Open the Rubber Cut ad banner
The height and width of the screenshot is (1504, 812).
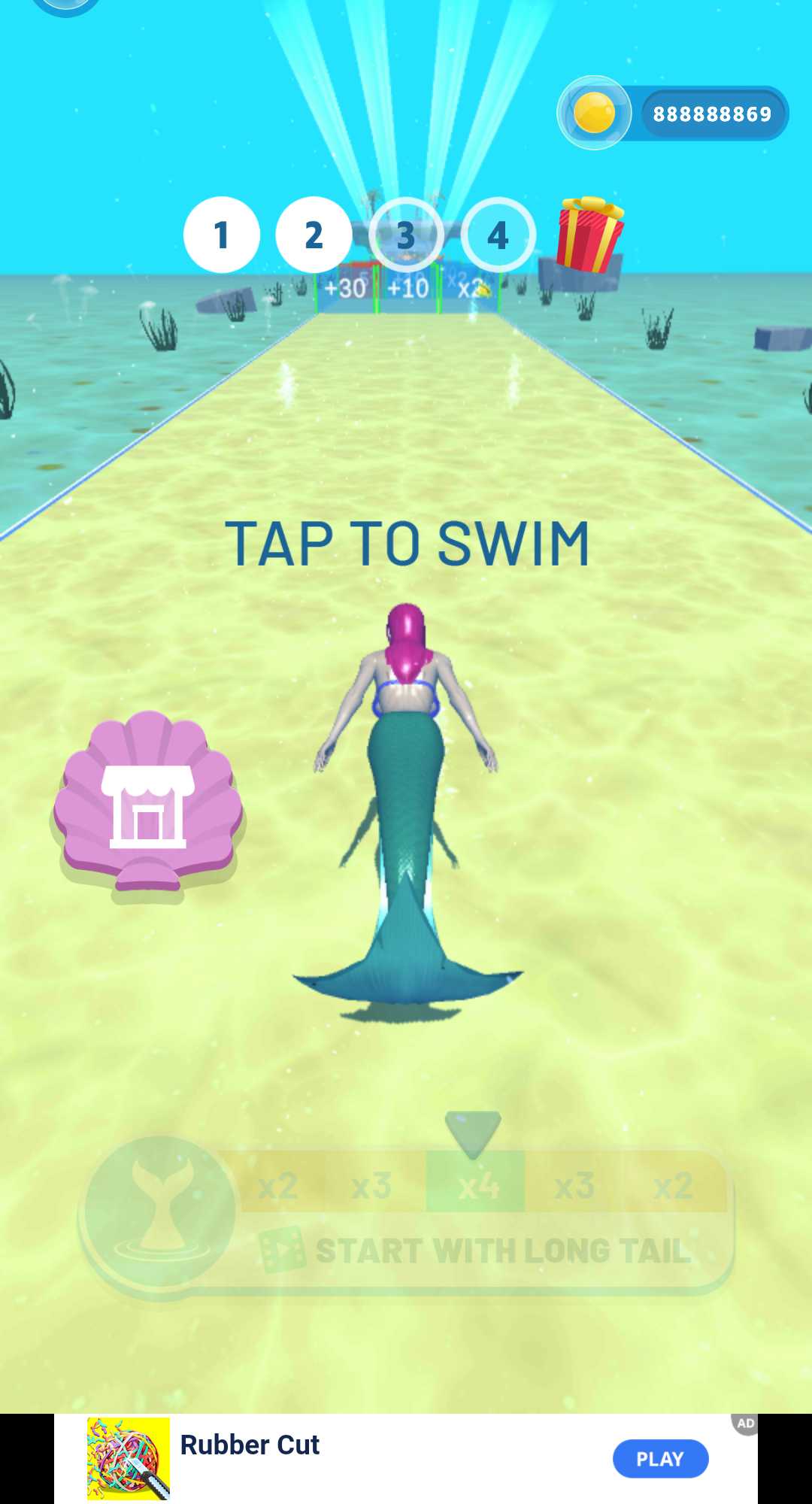[250, 1445]
